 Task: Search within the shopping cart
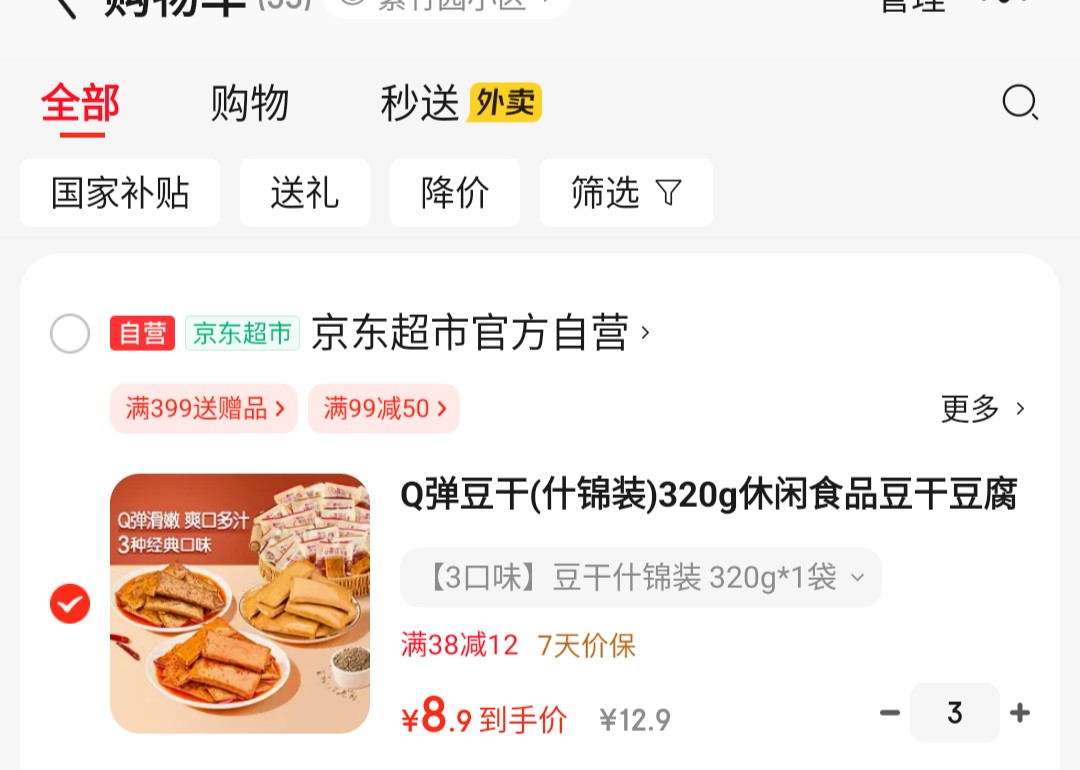(1019, 103)
